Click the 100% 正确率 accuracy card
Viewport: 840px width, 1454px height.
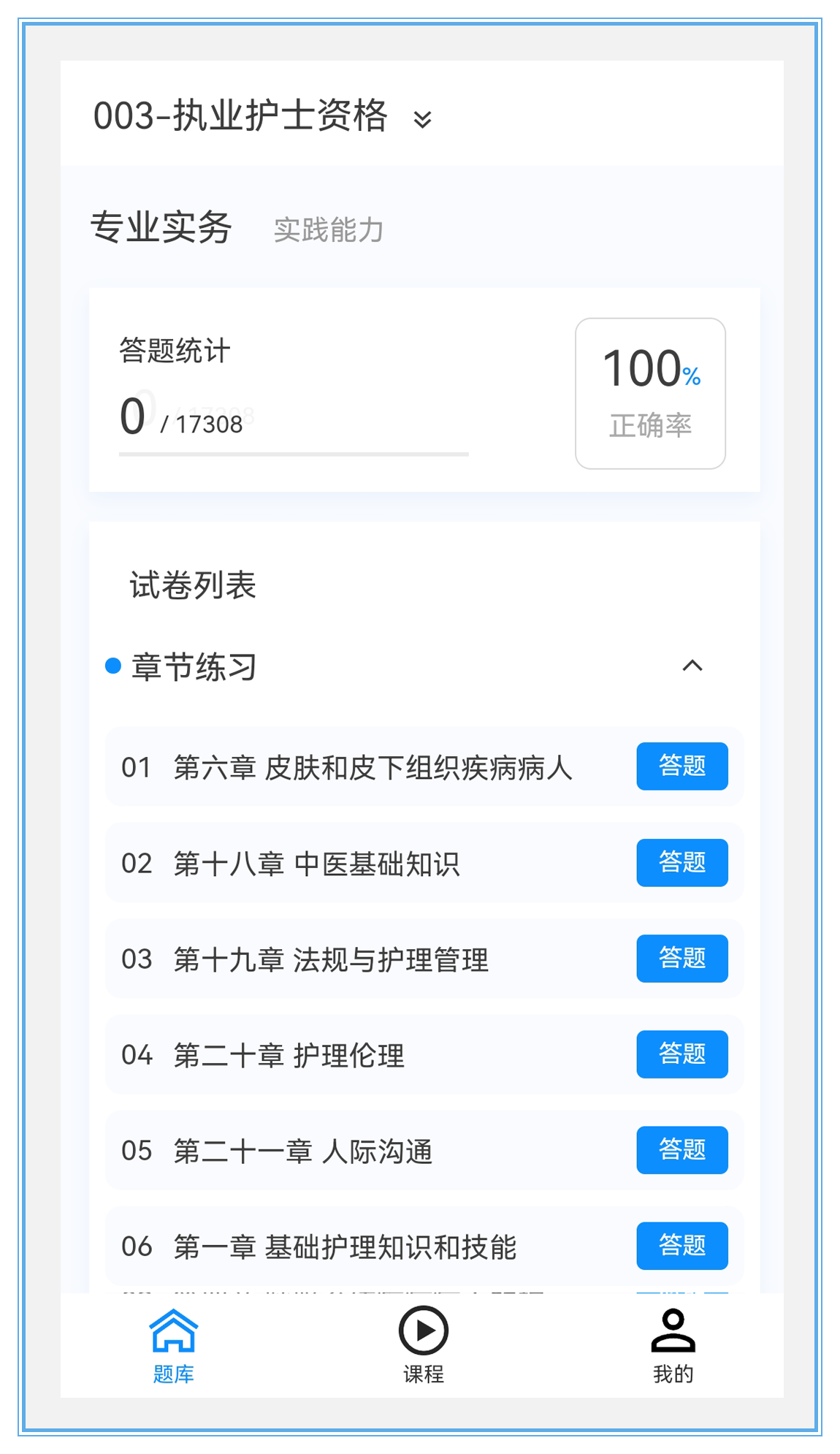pyautogui.click(x=649, y=392)
